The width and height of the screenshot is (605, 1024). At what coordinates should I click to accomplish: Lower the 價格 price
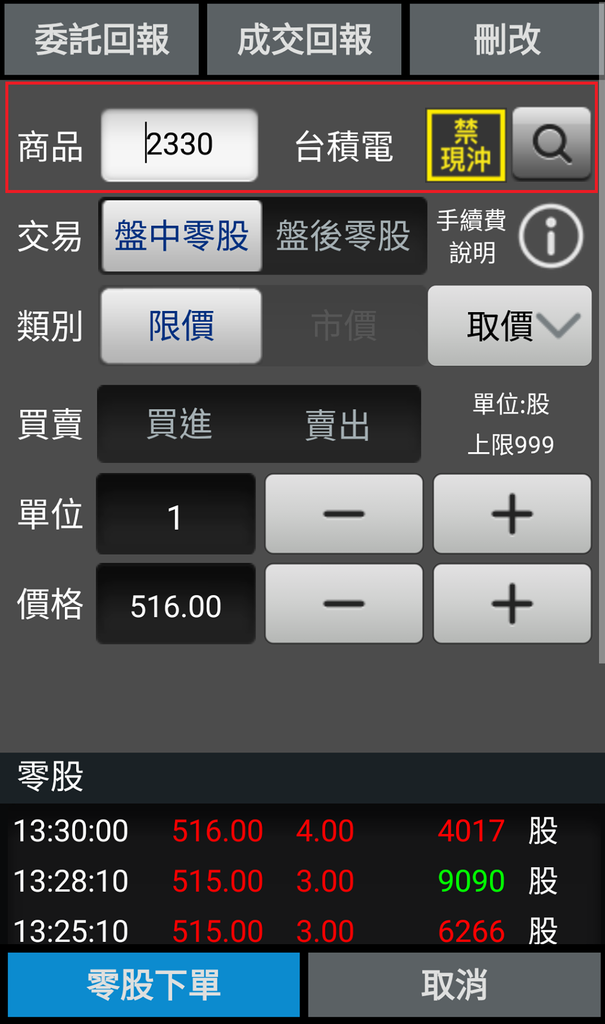343,604
